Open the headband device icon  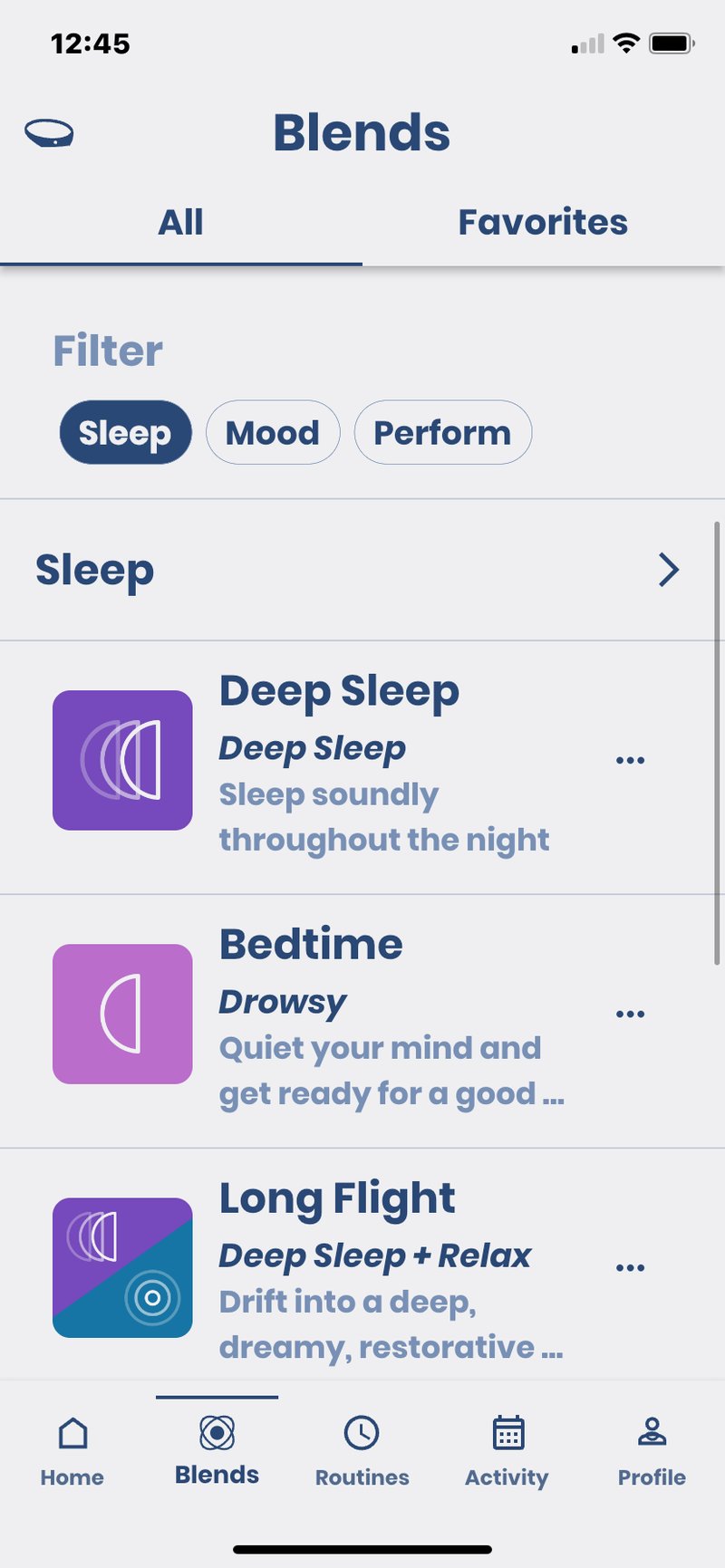click(x=52, y=132)
